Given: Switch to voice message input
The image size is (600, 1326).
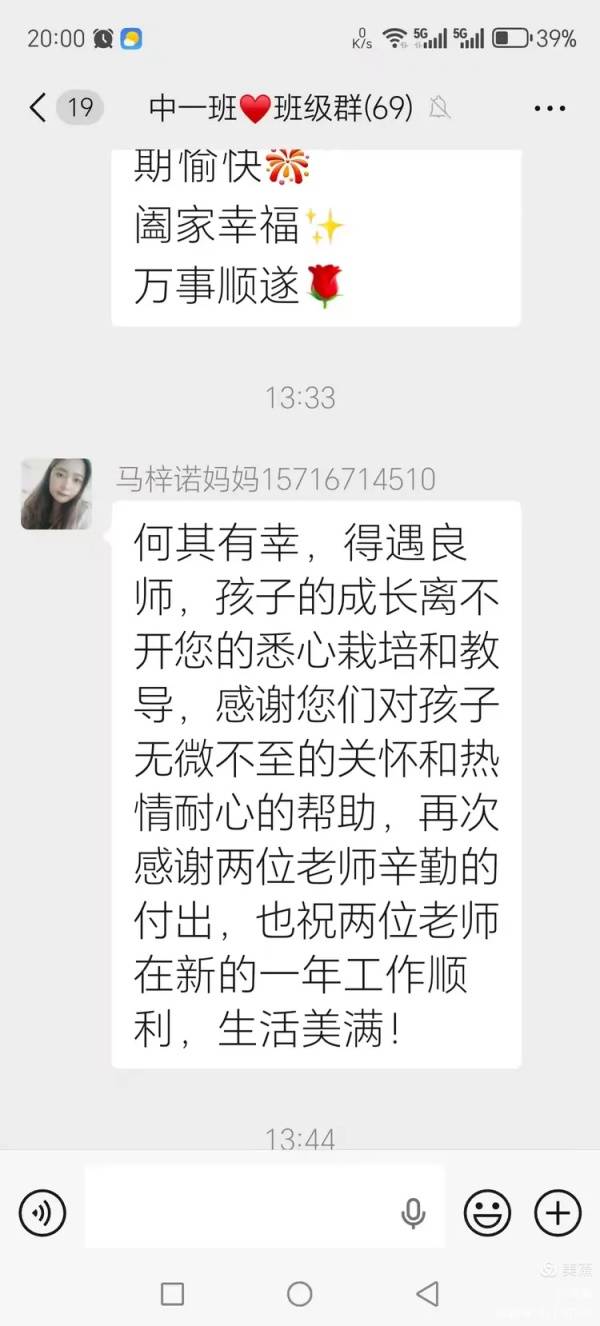Looking at the screenshot, I should pos(42,1213).
